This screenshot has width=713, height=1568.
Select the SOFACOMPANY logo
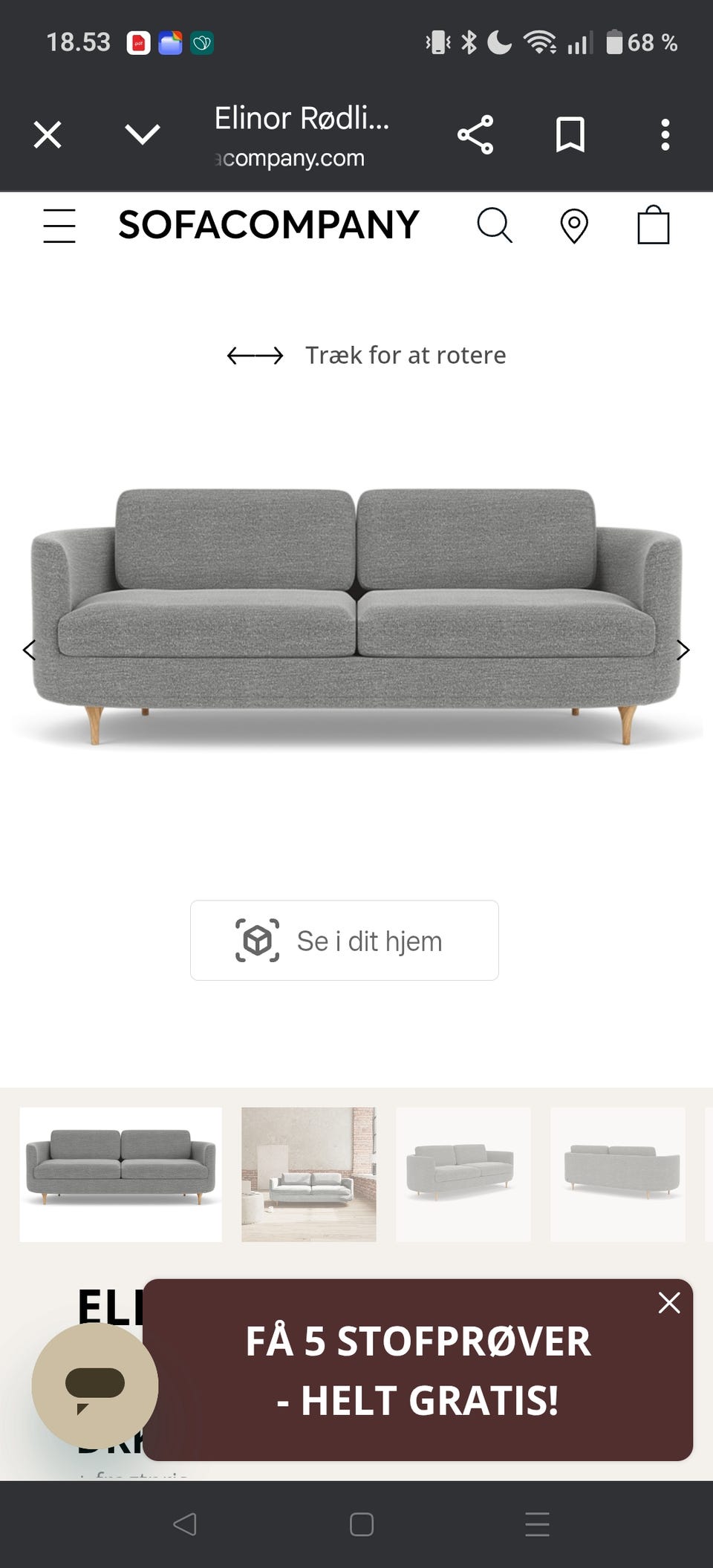[x=269, y=225]
